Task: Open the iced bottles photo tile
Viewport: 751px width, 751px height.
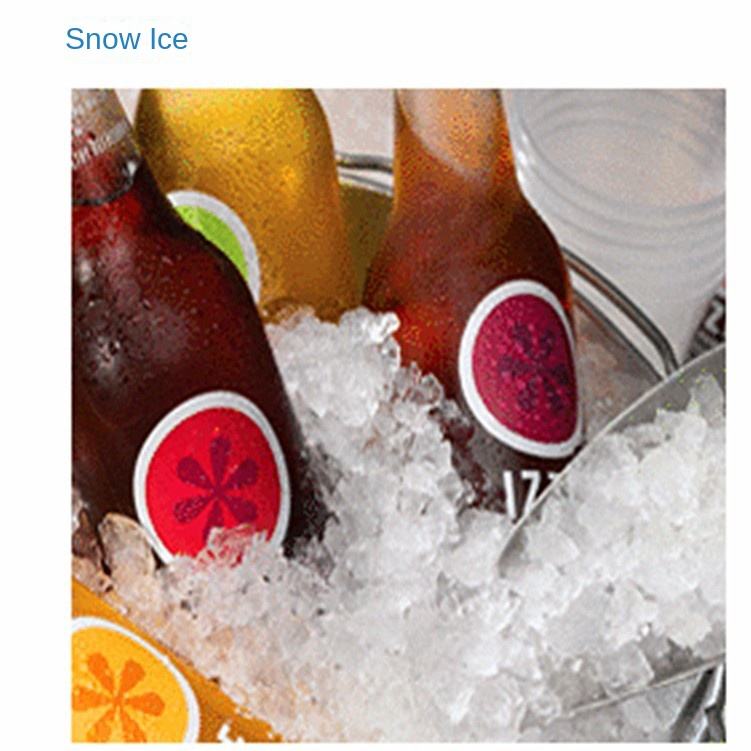Action: pyautogui.click(x=398, y=415)
